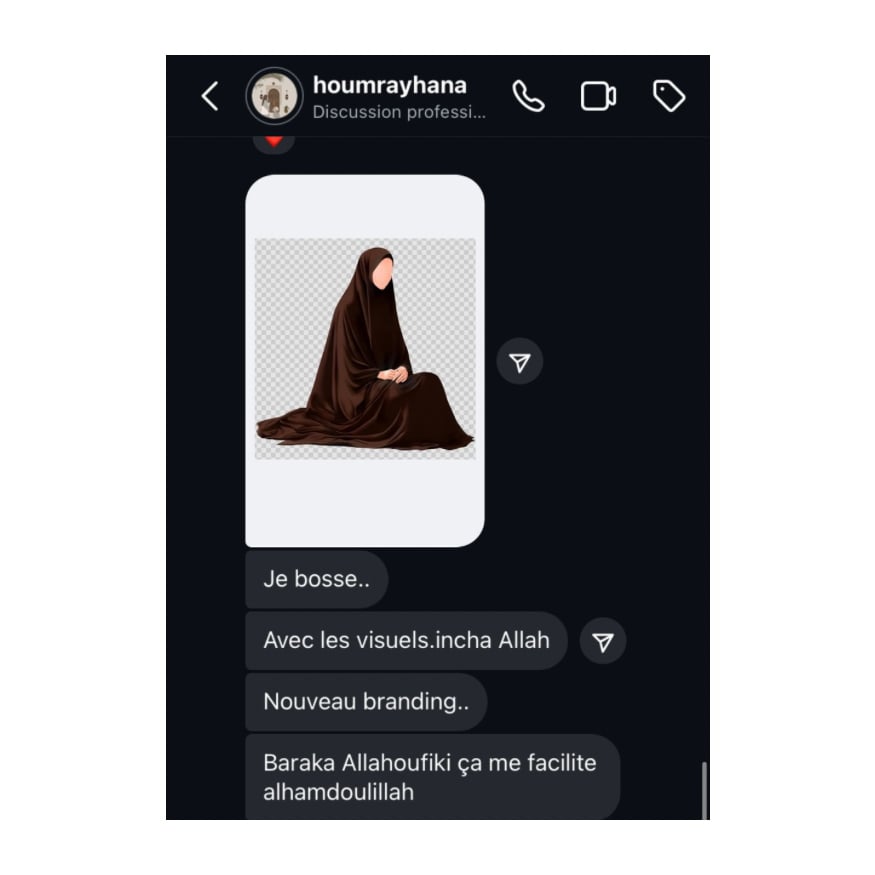The width and height of the screenshot is (875, 875).
Task: Go back from the houmrayhana chat
Action: 210,97
